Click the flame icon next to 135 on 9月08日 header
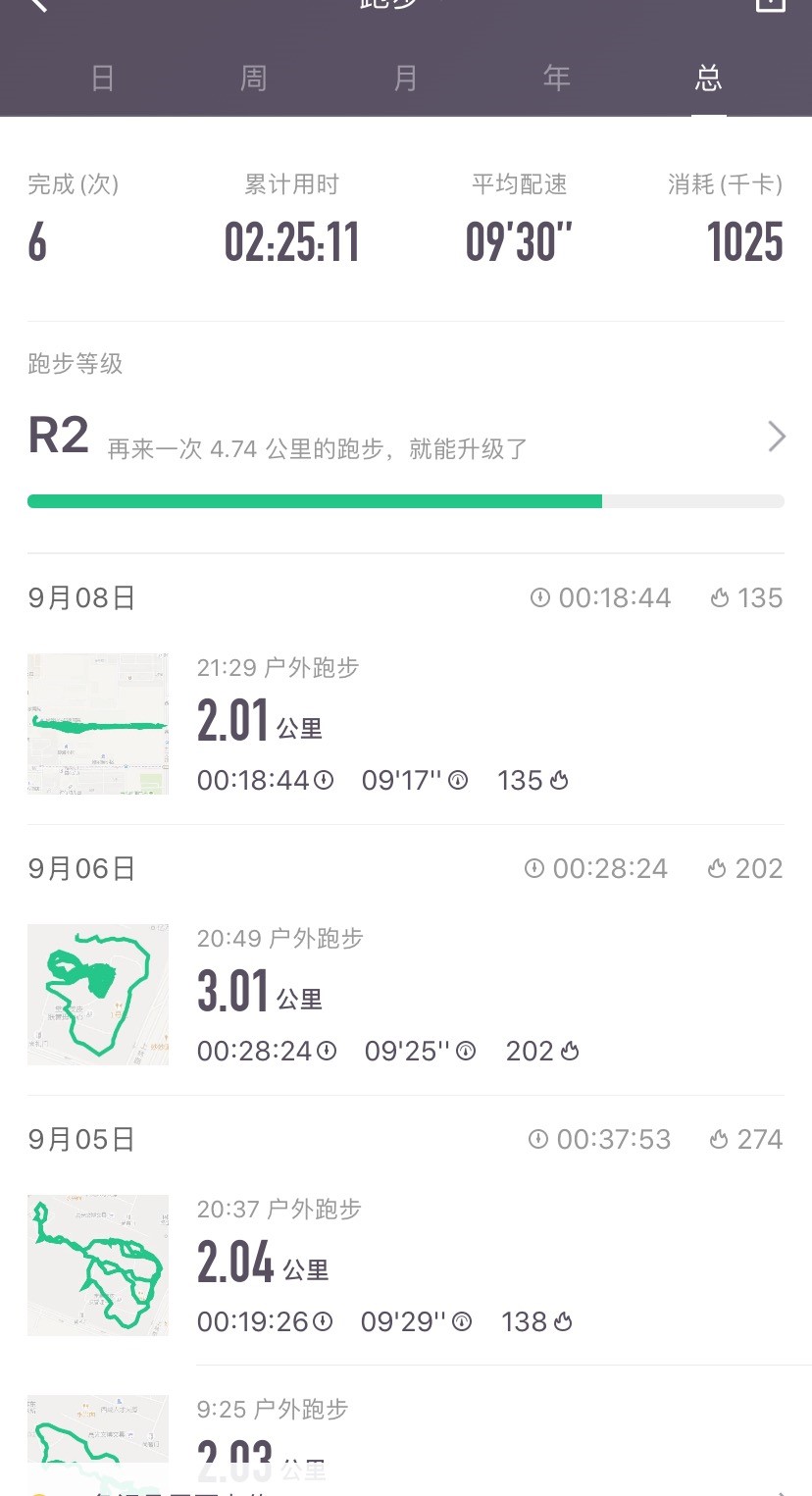Screen dimensions: 812x1496 (x=721, y=597)
